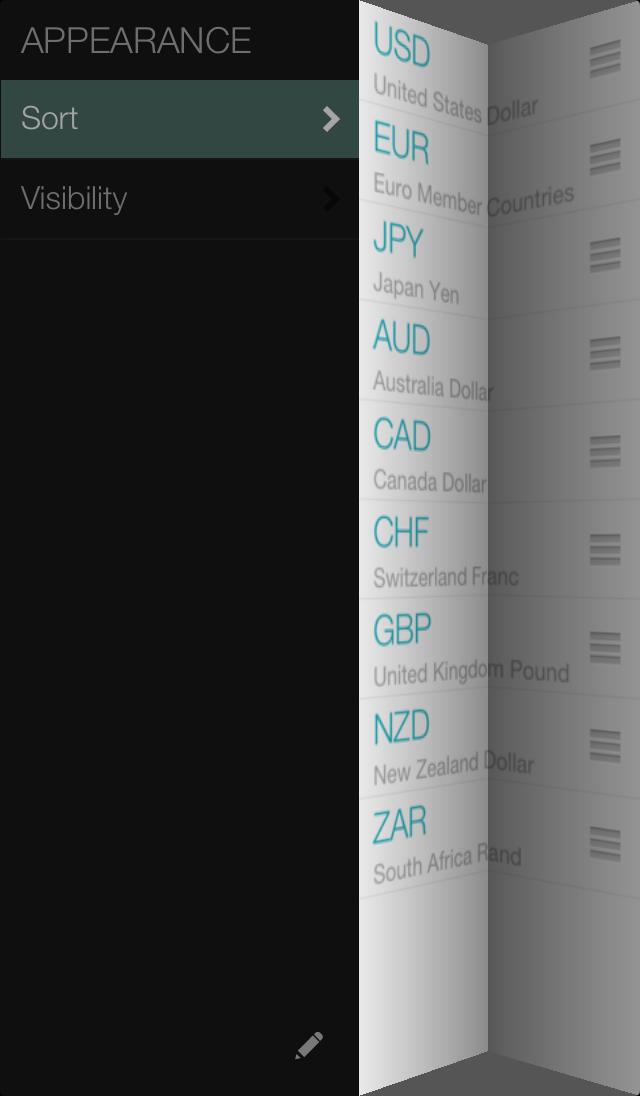Open the Visibility settings
This screenshot has width=640, height=1096.
pos(180,198)
